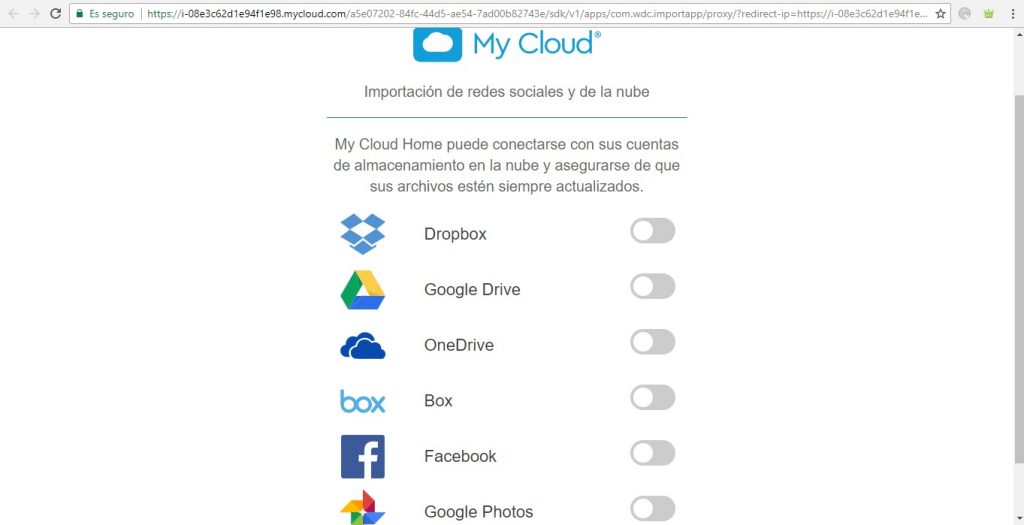The image size is (1024, 525).
Task: Turn on the Google Photos toggle
Action: point(652,508)
